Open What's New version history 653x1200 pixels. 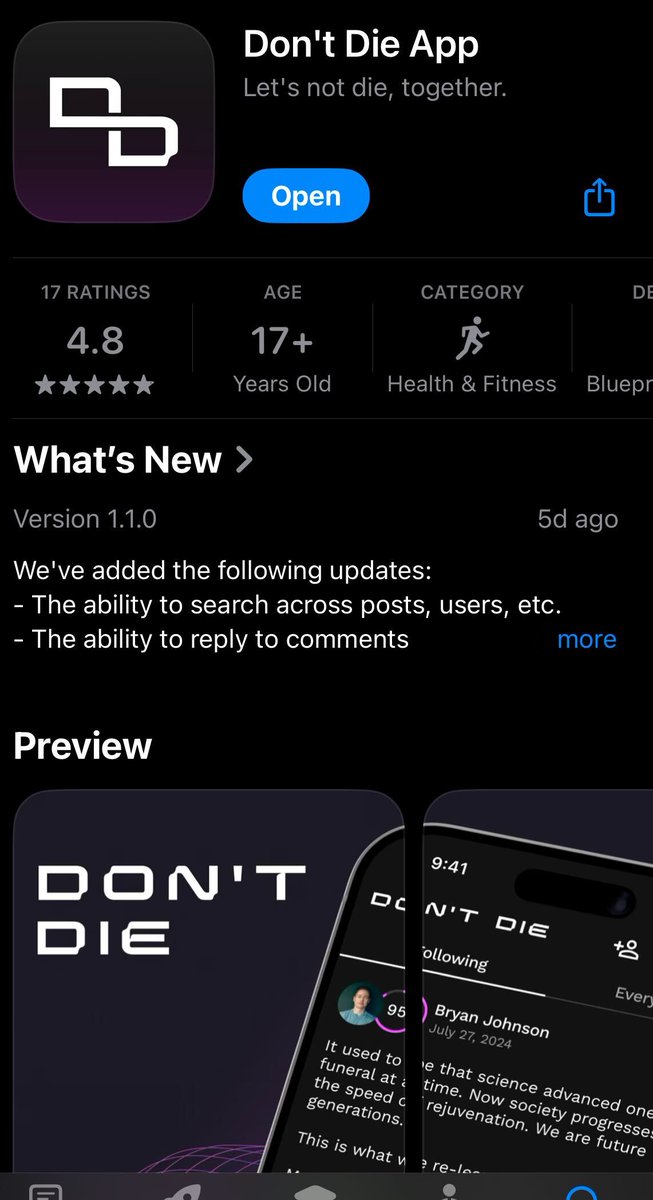coord(133,460)
